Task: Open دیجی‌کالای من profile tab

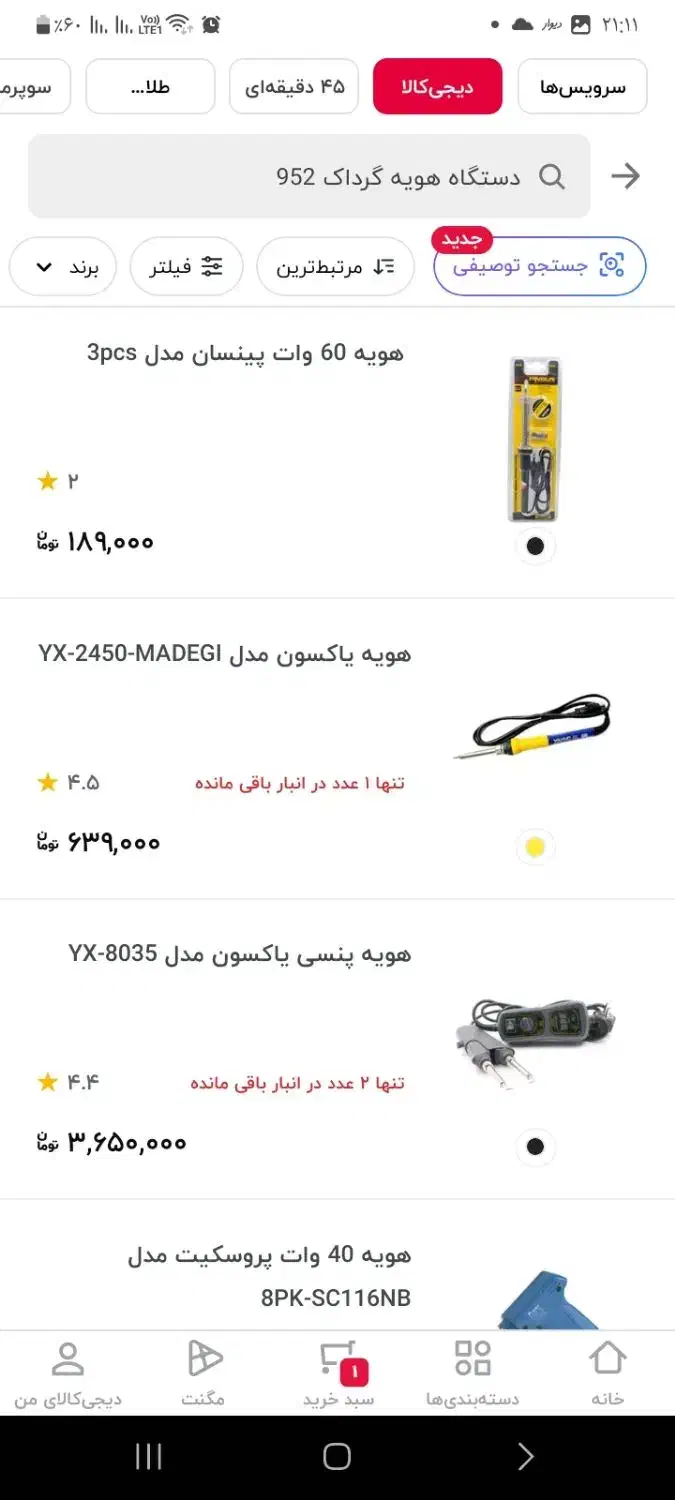Action: coord(68,1373)
